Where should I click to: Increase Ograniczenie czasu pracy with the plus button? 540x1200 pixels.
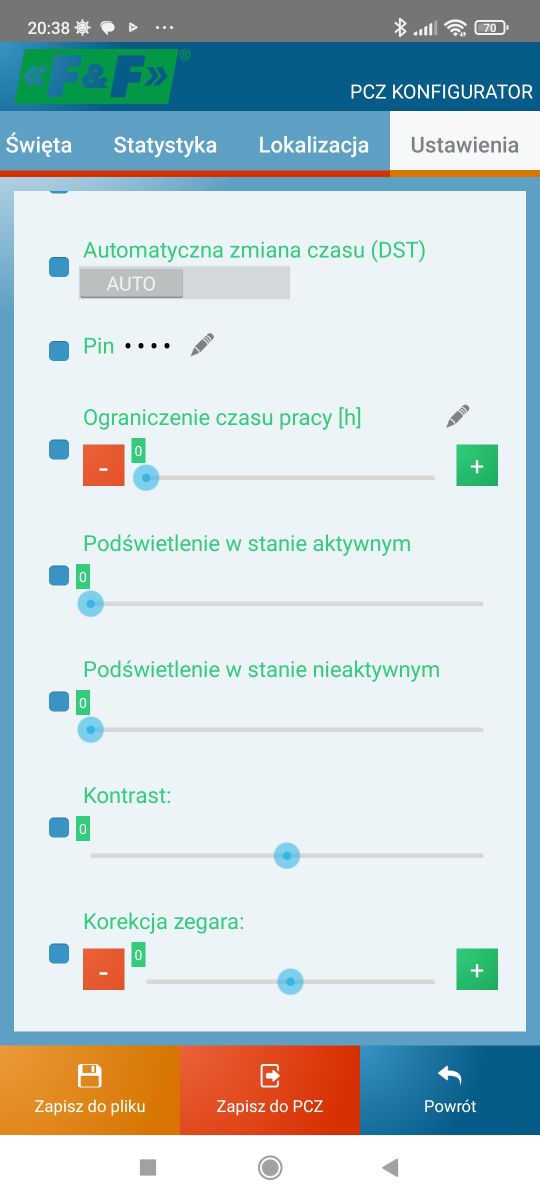[x=477, y=466]
